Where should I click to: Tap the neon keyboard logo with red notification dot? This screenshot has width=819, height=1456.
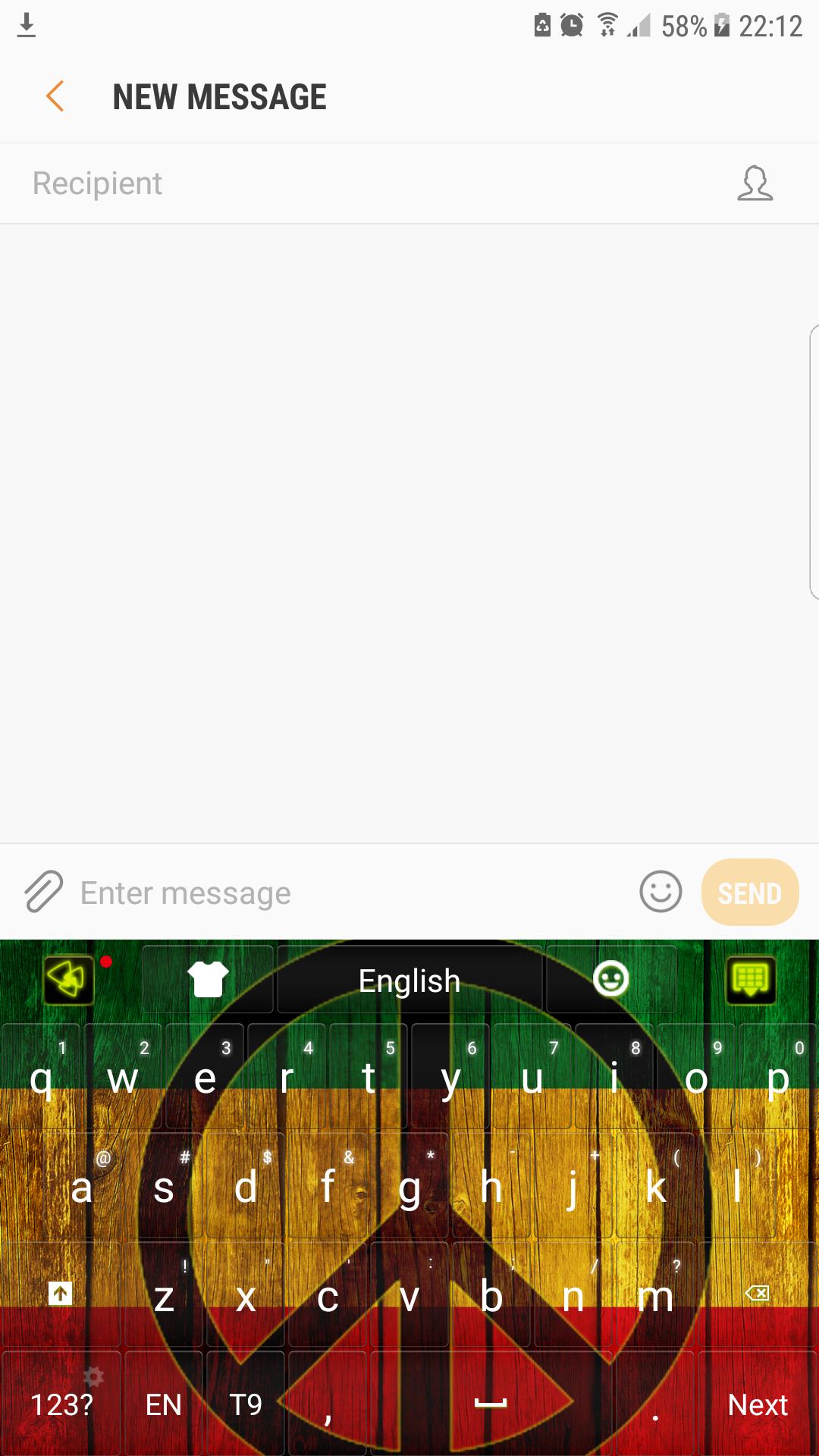tap(68, 980)
